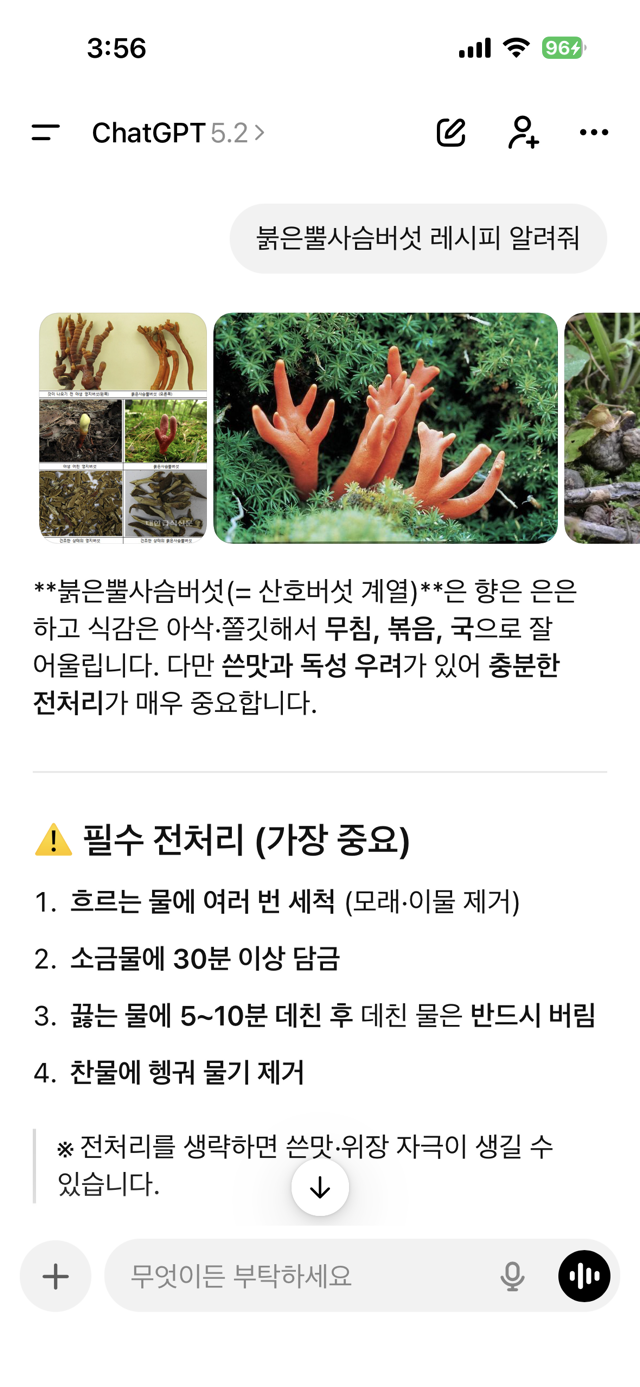
Task: Start a new chat with compose icon
Action: pos(451,132)
